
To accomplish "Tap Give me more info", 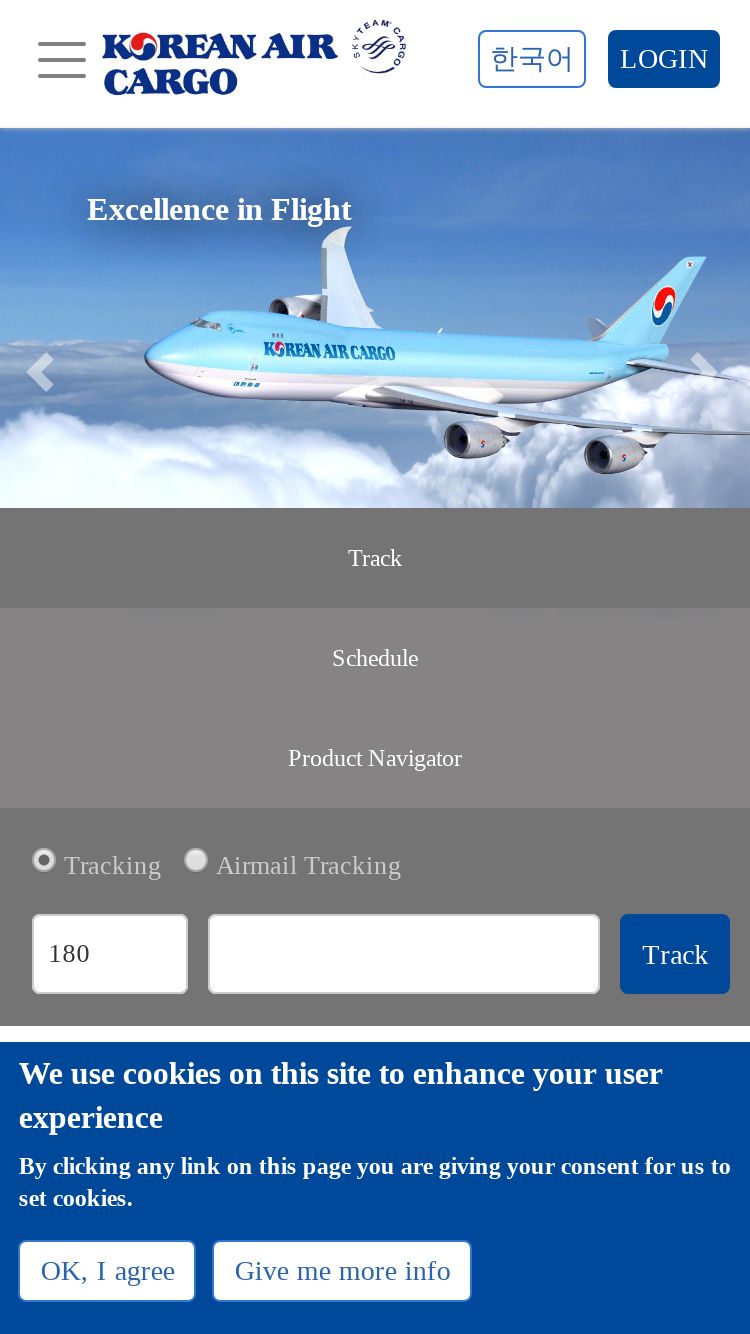I will tap(342, 1271).
